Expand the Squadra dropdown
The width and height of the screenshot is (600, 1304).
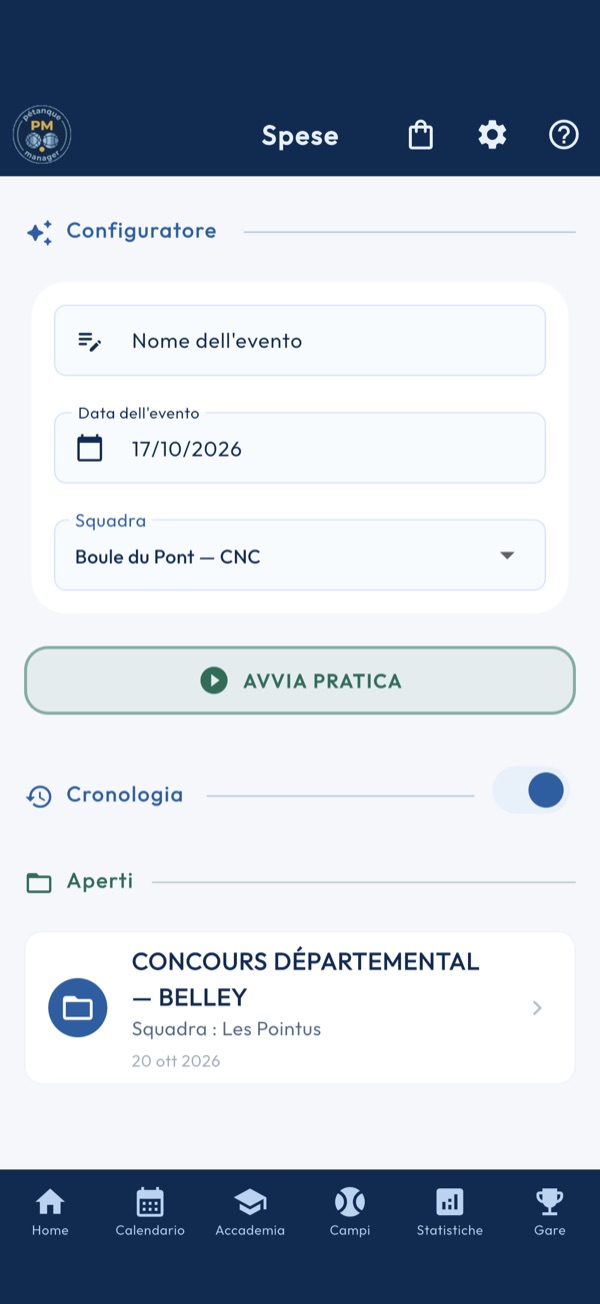click(300, 555)
